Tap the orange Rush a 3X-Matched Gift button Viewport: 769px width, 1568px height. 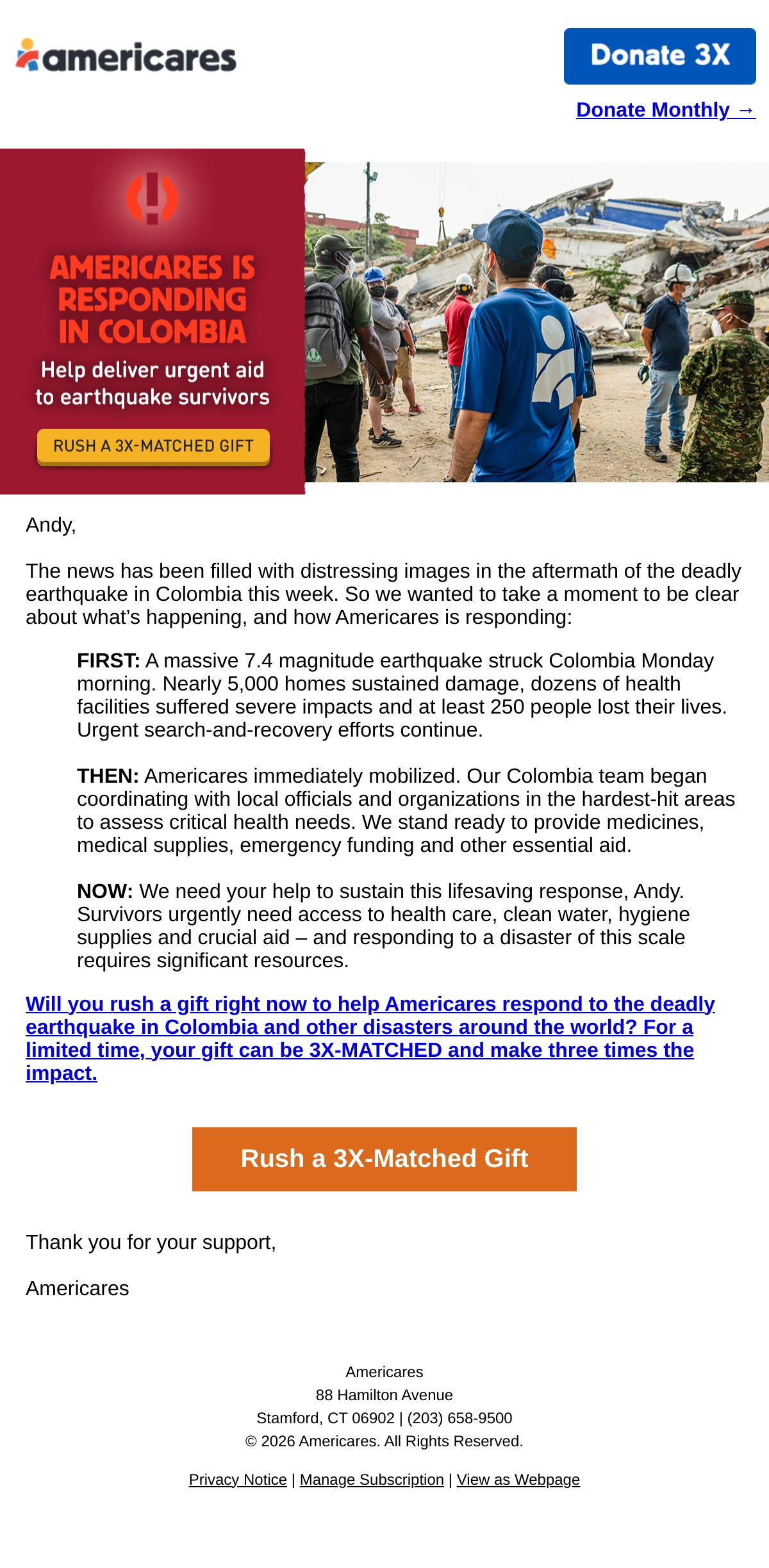384,1159
